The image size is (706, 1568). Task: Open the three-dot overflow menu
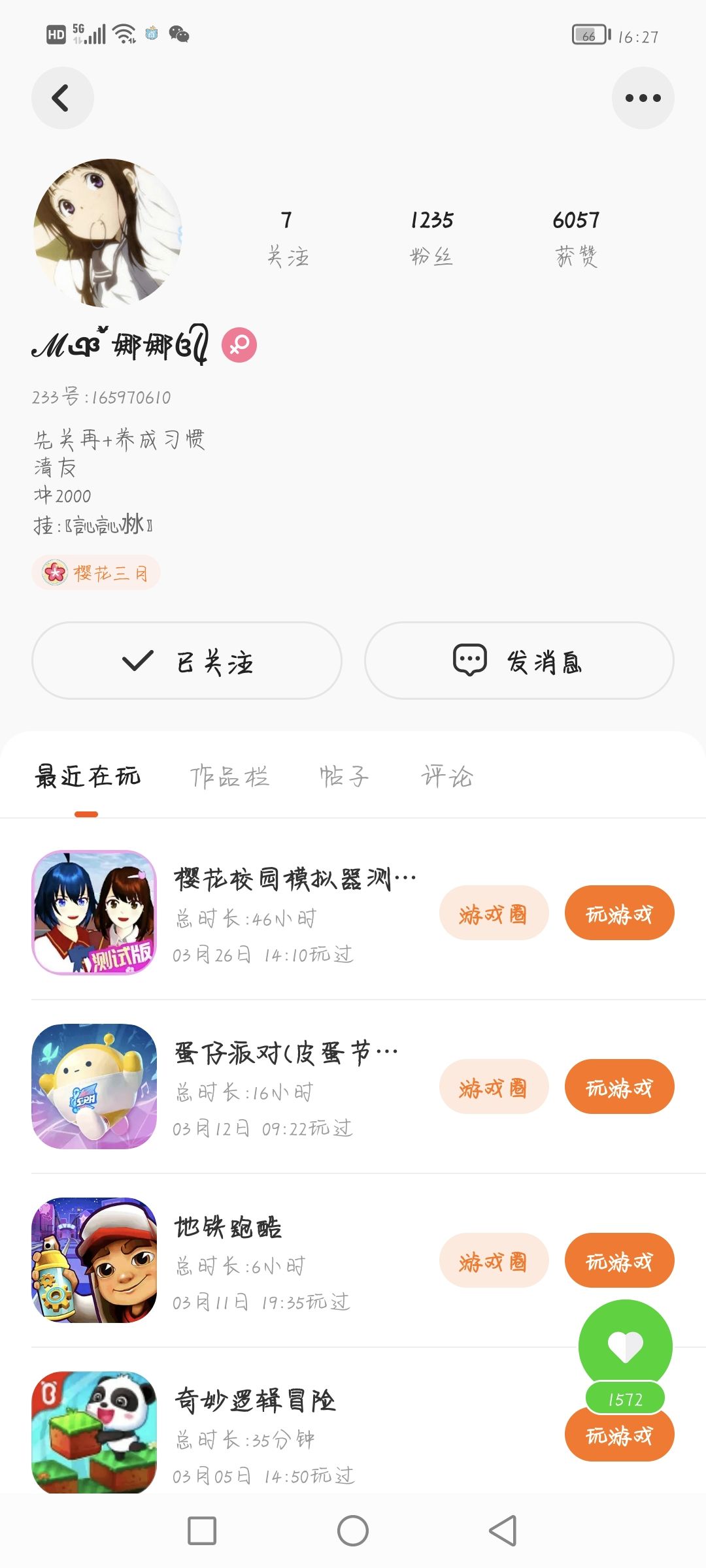point(643,98)
